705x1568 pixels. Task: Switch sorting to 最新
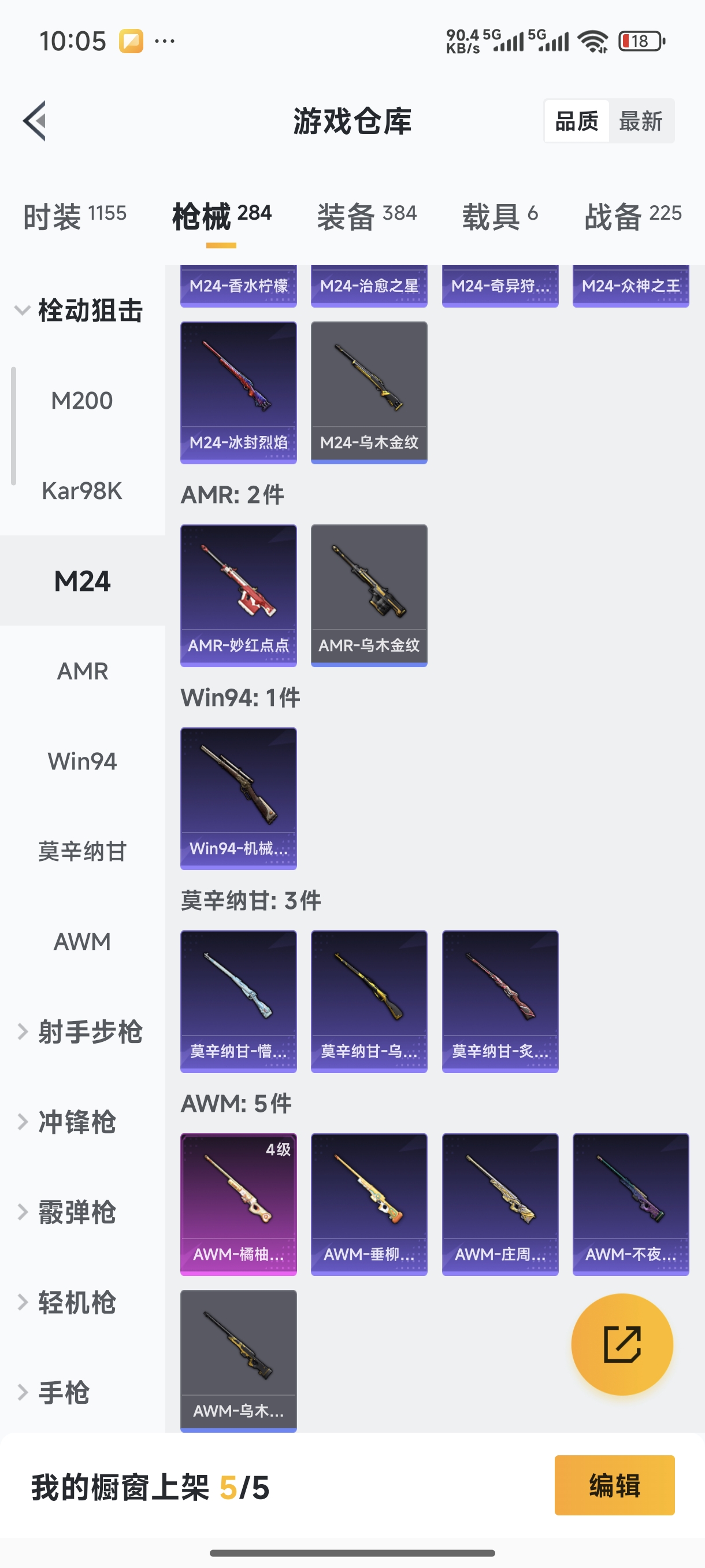[640, 121]
